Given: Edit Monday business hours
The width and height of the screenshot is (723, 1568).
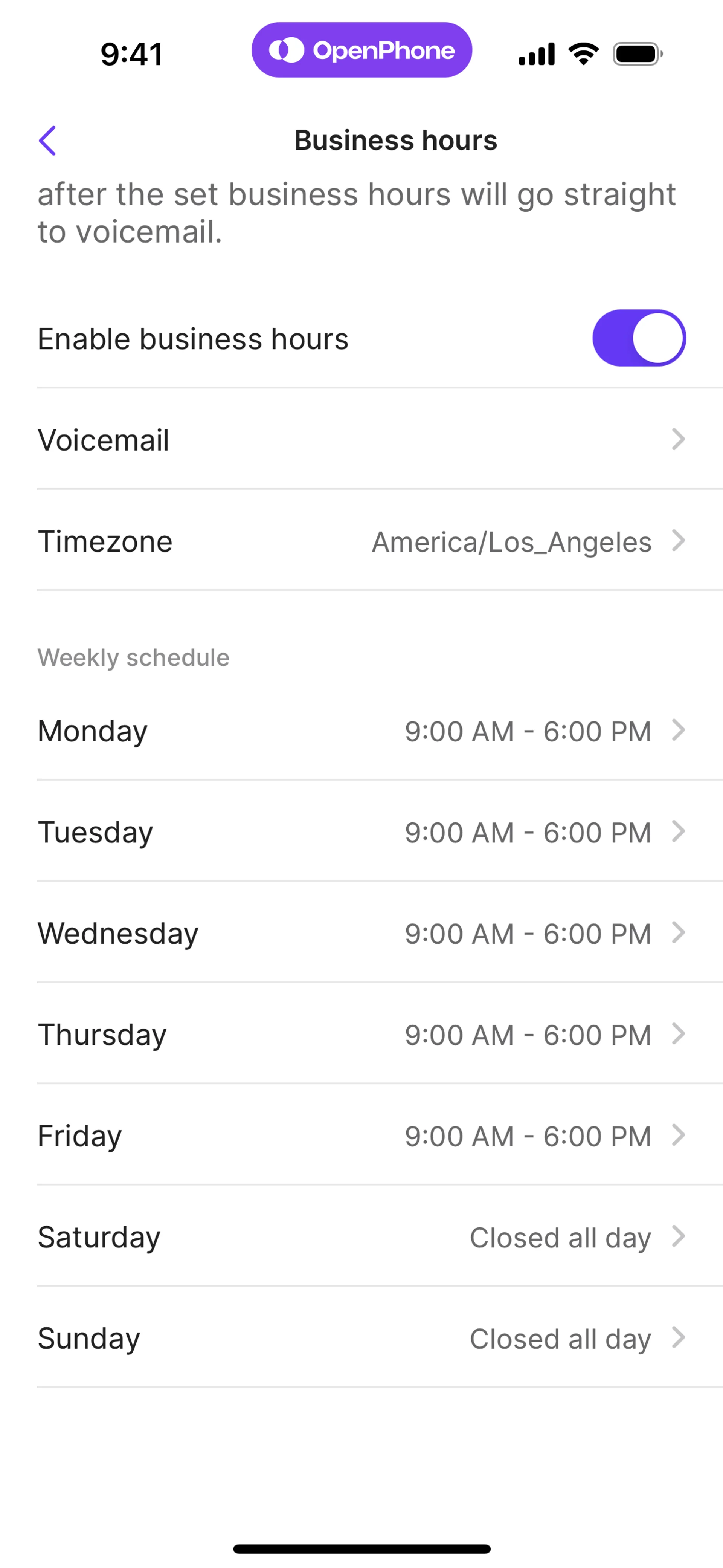Looking at the screenshot, I should (x=361, y=731).
